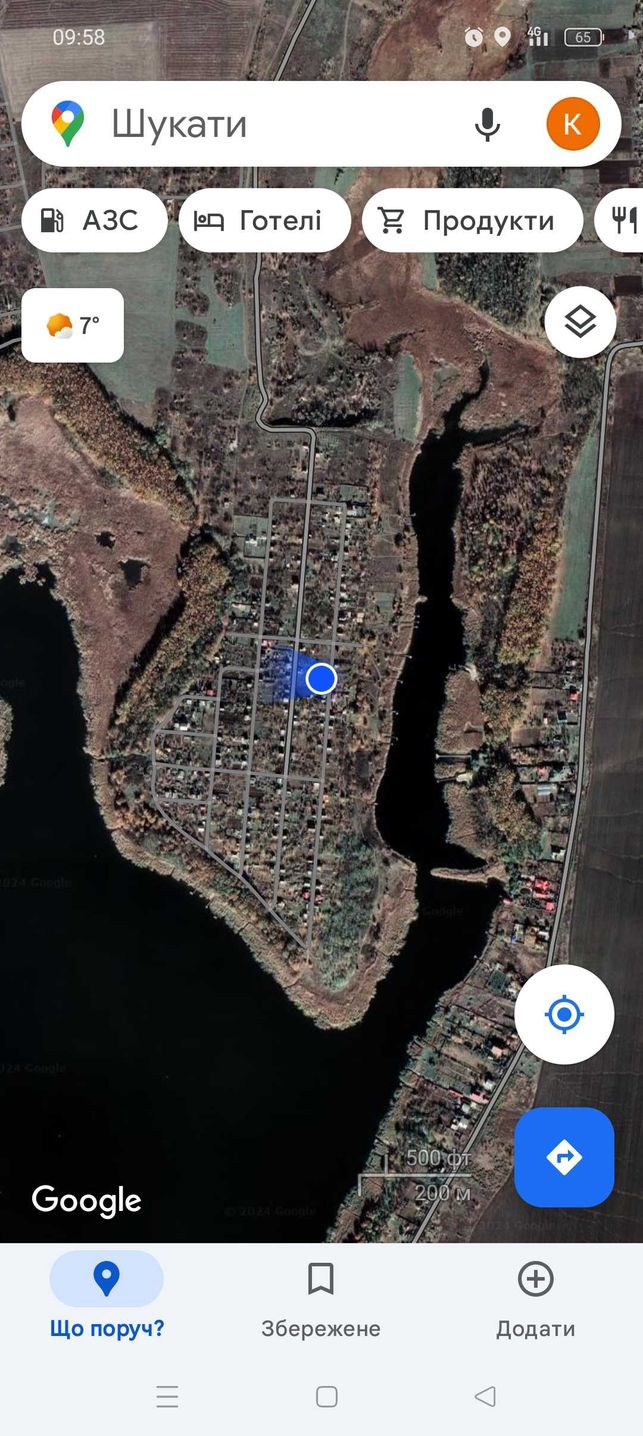Go back with the system back button

485,1396
